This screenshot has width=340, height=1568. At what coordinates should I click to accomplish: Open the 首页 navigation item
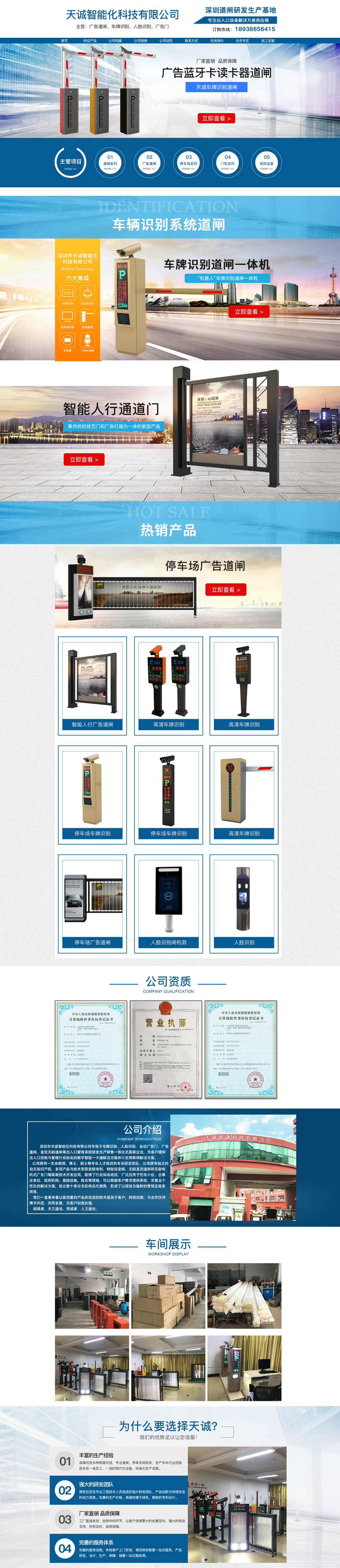pyautogui.click(x=64, y=41)
